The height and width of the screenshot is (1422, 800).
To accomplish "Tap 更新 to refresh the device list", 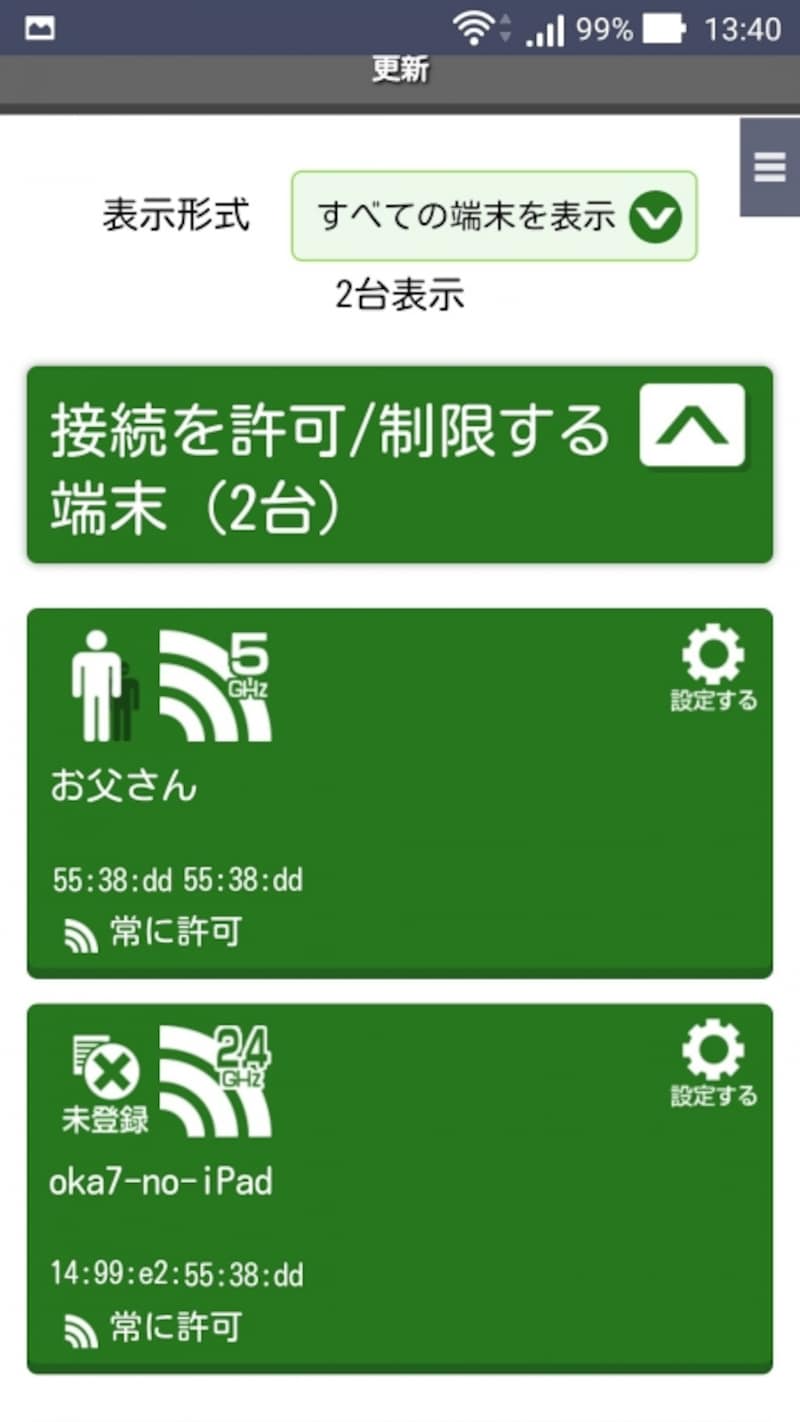I will [x=398, y=70].
